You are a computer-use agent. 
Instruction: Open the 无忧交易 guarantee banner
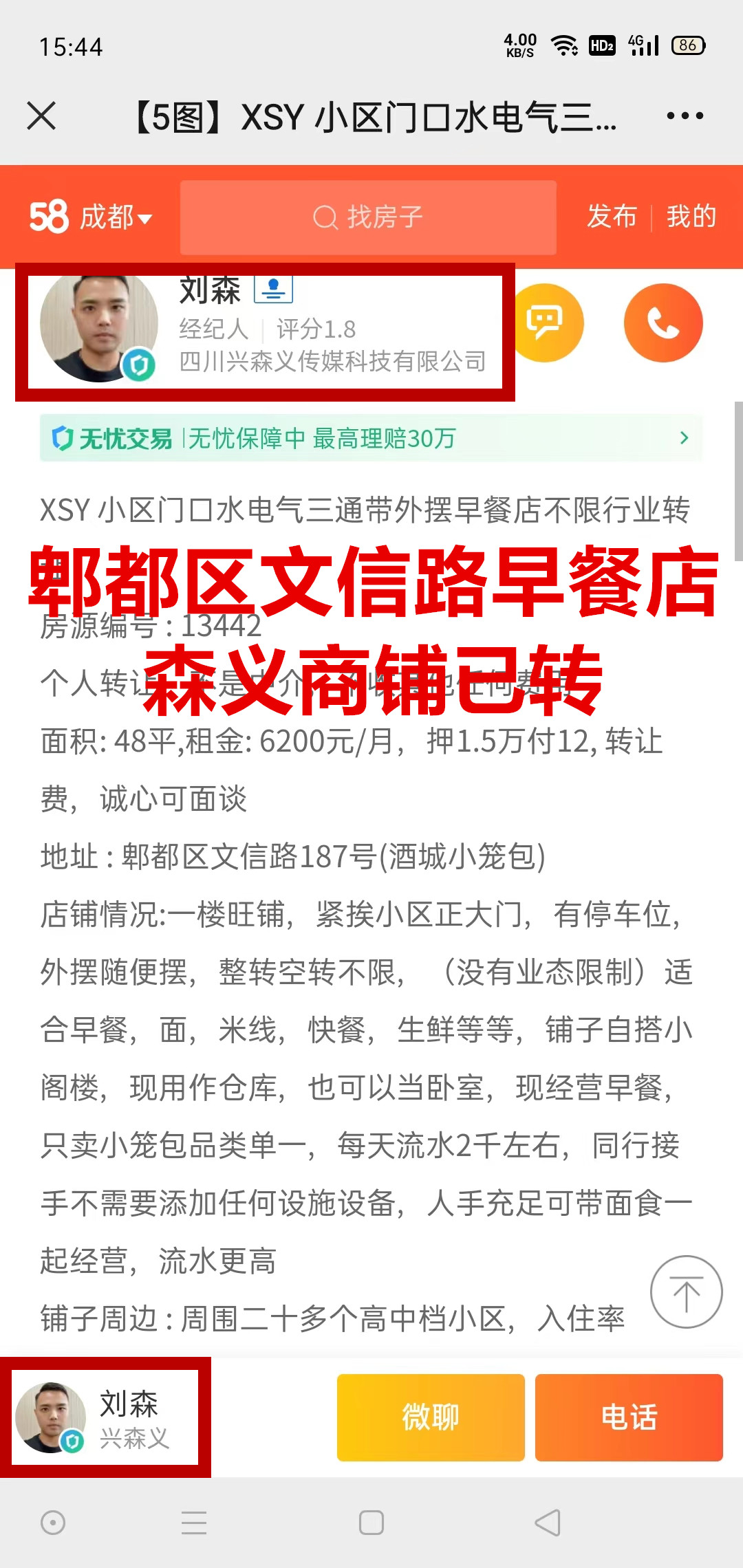click(x=371, y=438)
